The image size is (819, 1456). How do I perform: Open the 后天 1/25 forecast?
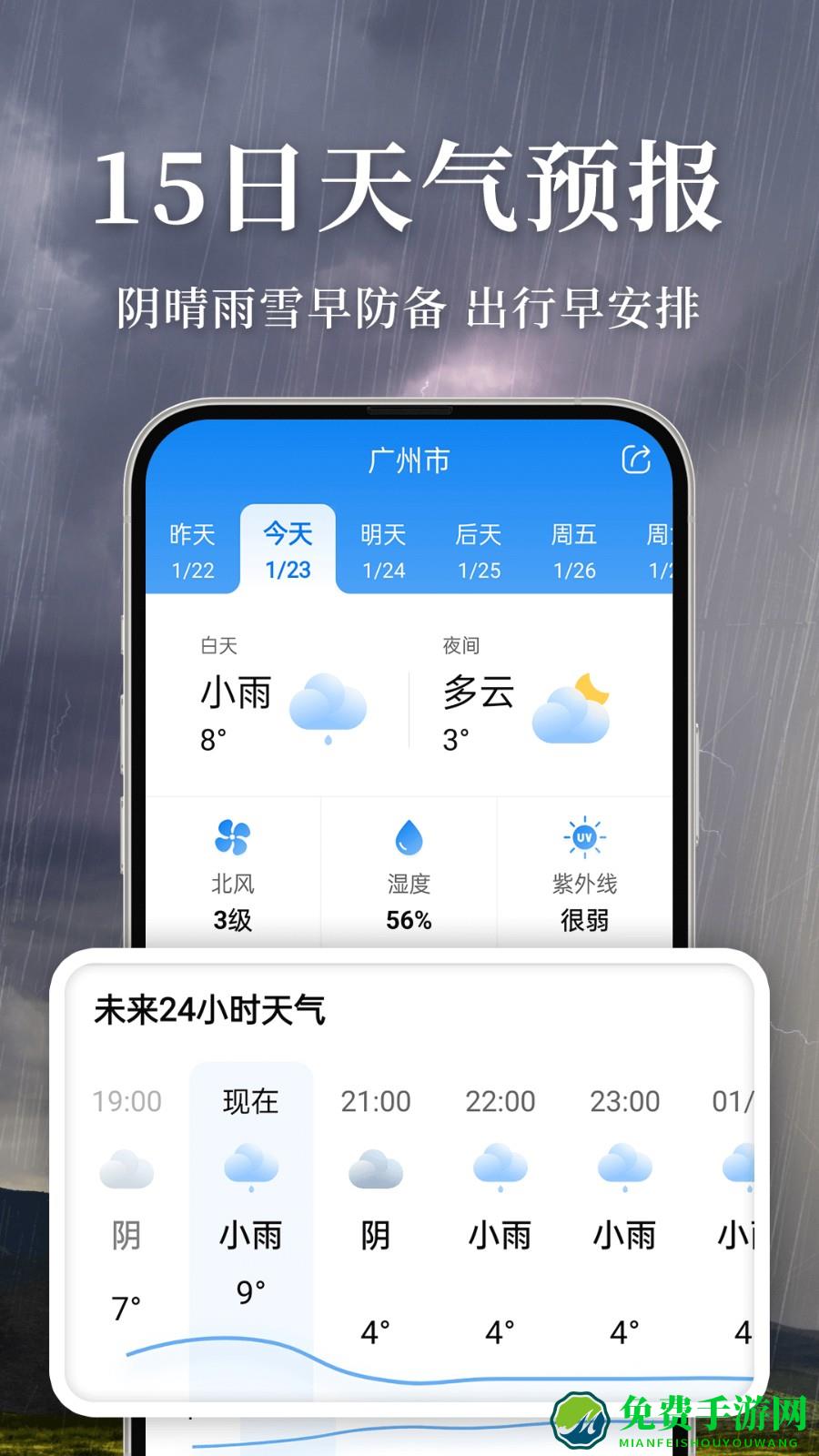(x=478, y=548)
